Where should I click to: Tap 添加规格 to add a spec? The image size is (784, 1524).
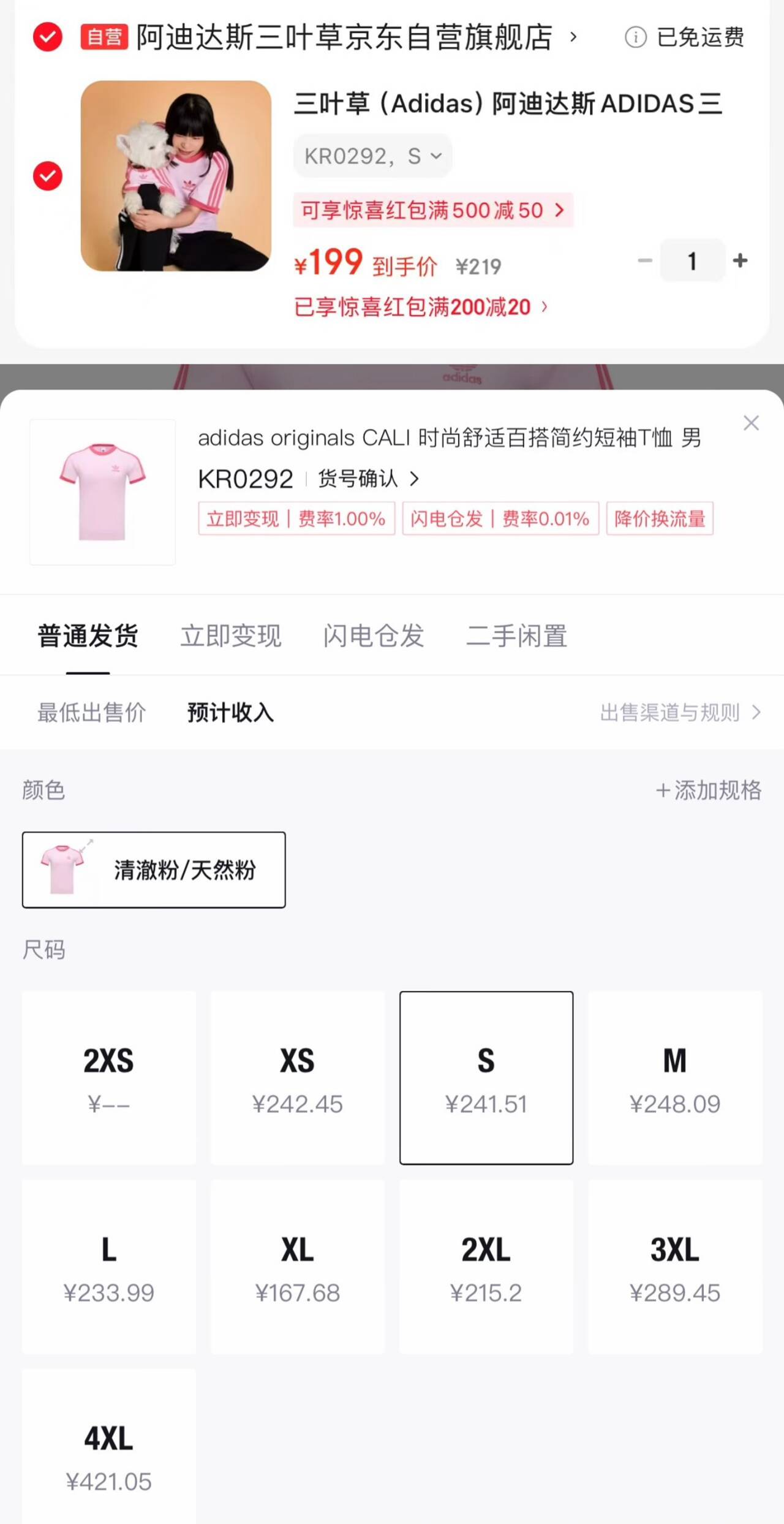pyautogui.click(x=709, y=790)
